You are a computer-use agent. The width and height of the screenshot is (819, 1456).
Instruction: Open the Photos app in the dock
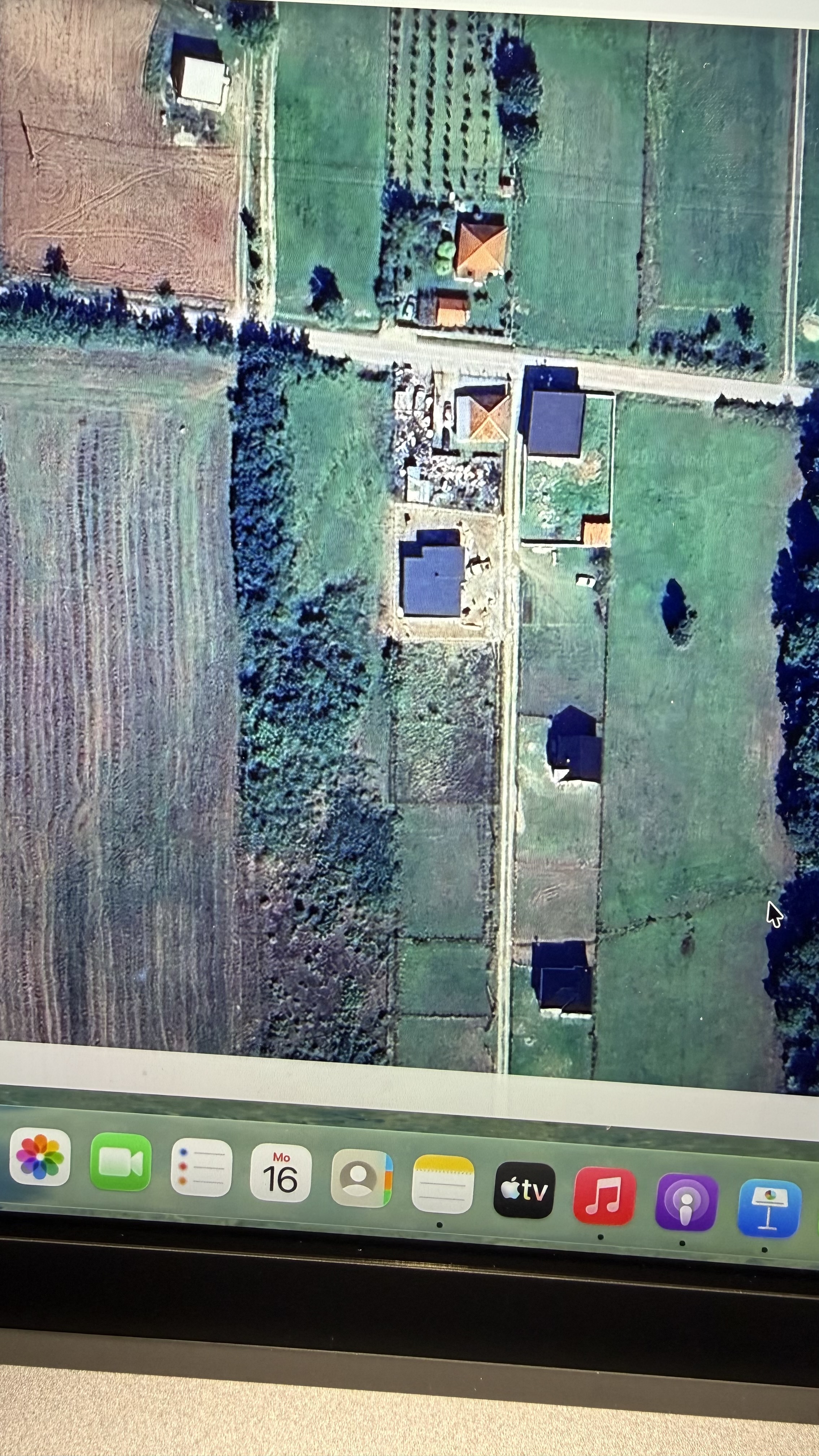[x=40, y=1156]
